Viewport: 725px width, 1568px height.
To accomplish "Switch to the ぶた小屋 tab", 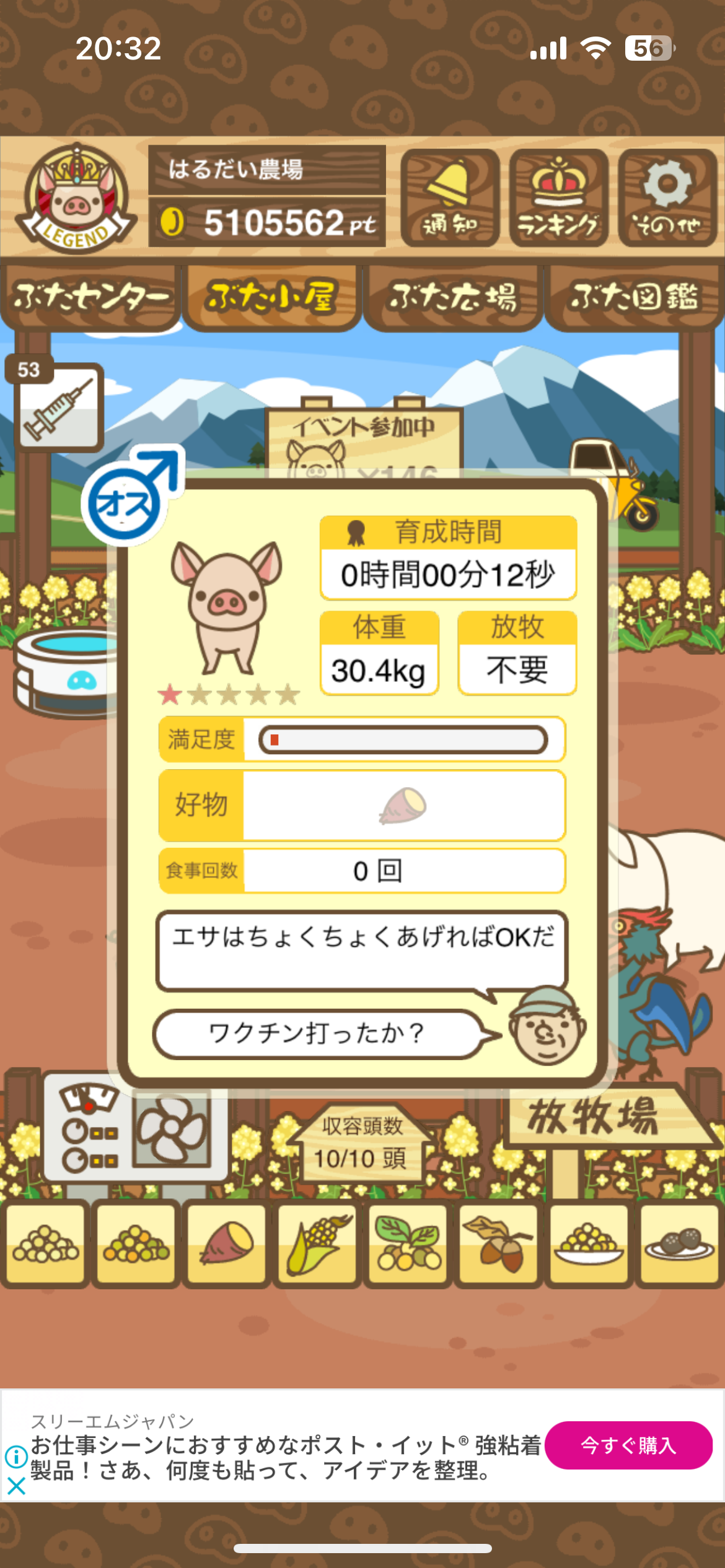I will pos(271,297).
